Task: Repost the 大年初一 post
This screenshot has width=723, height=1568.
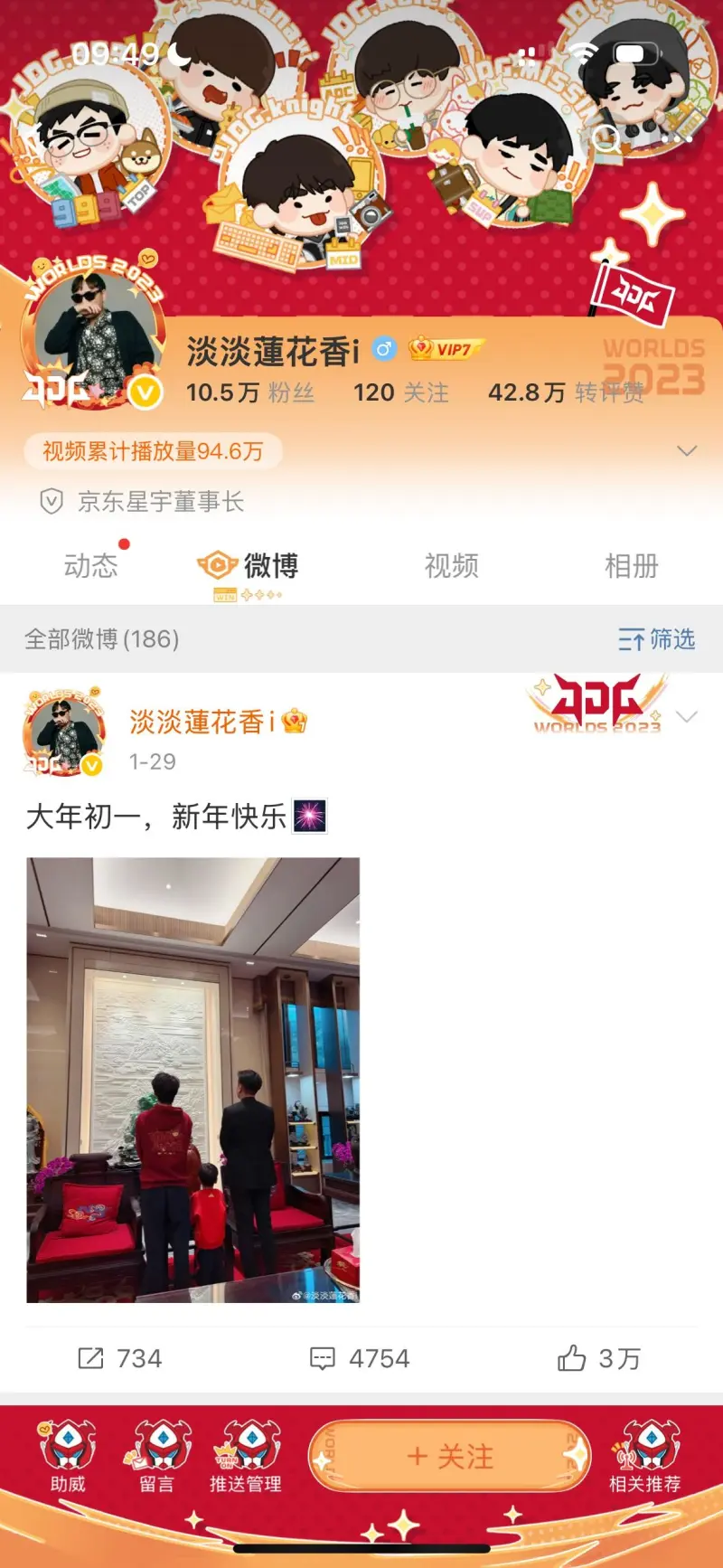Action: [x=120, y=1358]
